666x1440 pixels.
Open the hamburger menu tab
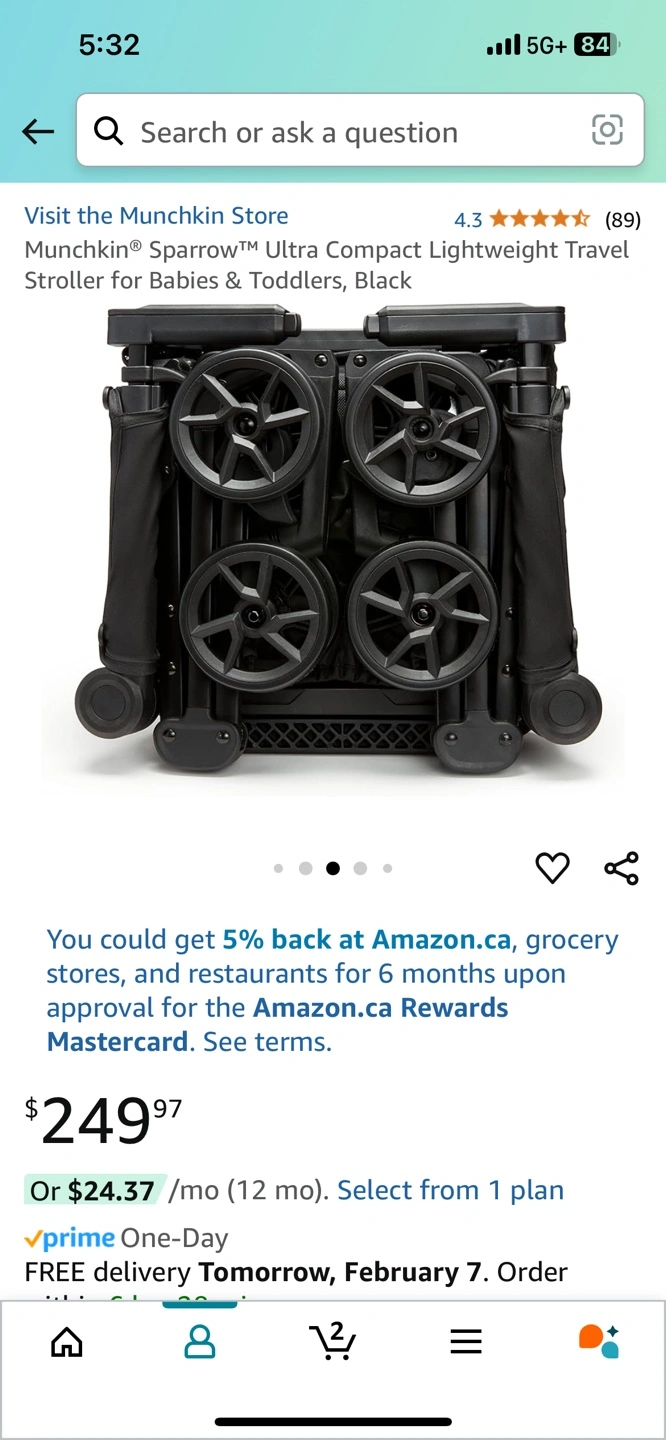tap(466, 1341)
